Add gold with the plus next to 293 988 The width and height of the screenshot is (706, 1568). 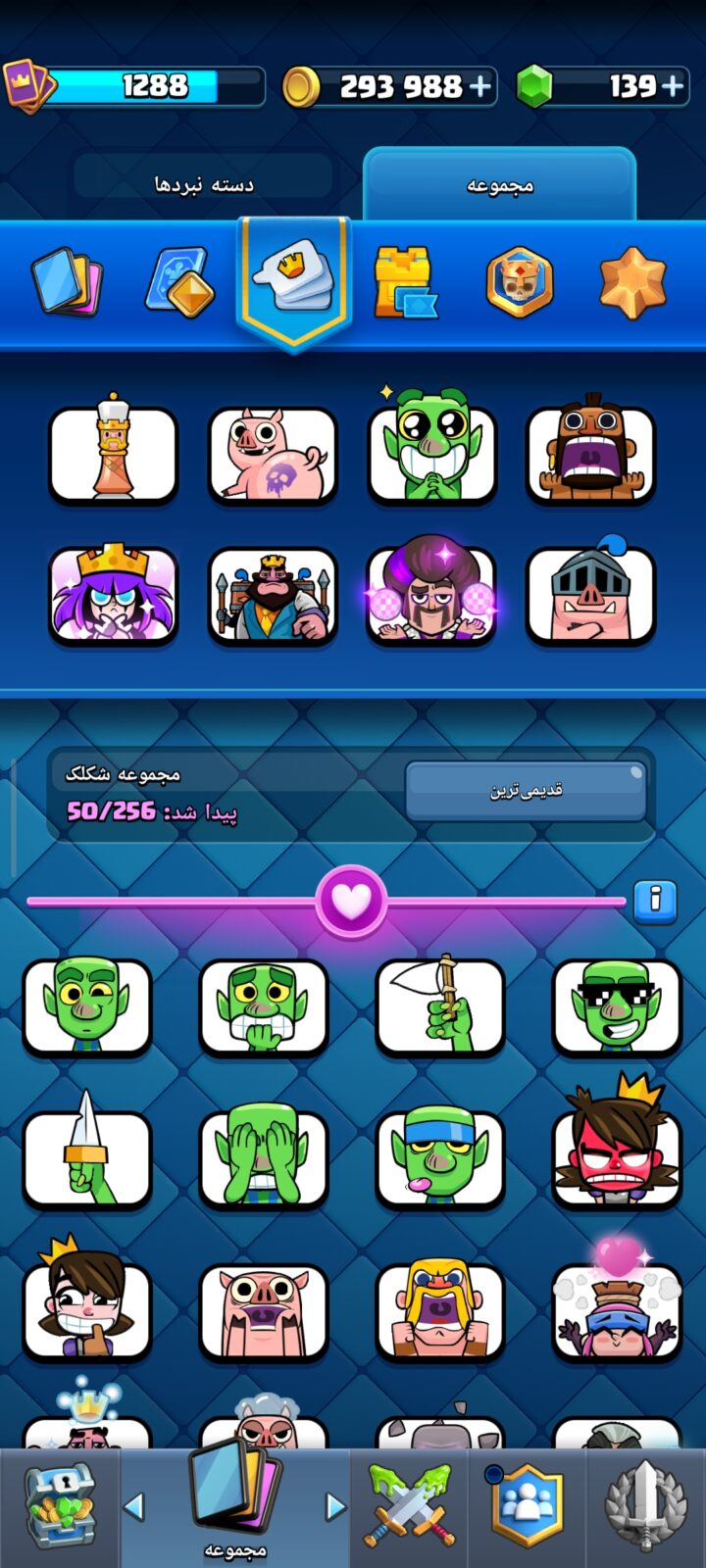tap(480, 86)
